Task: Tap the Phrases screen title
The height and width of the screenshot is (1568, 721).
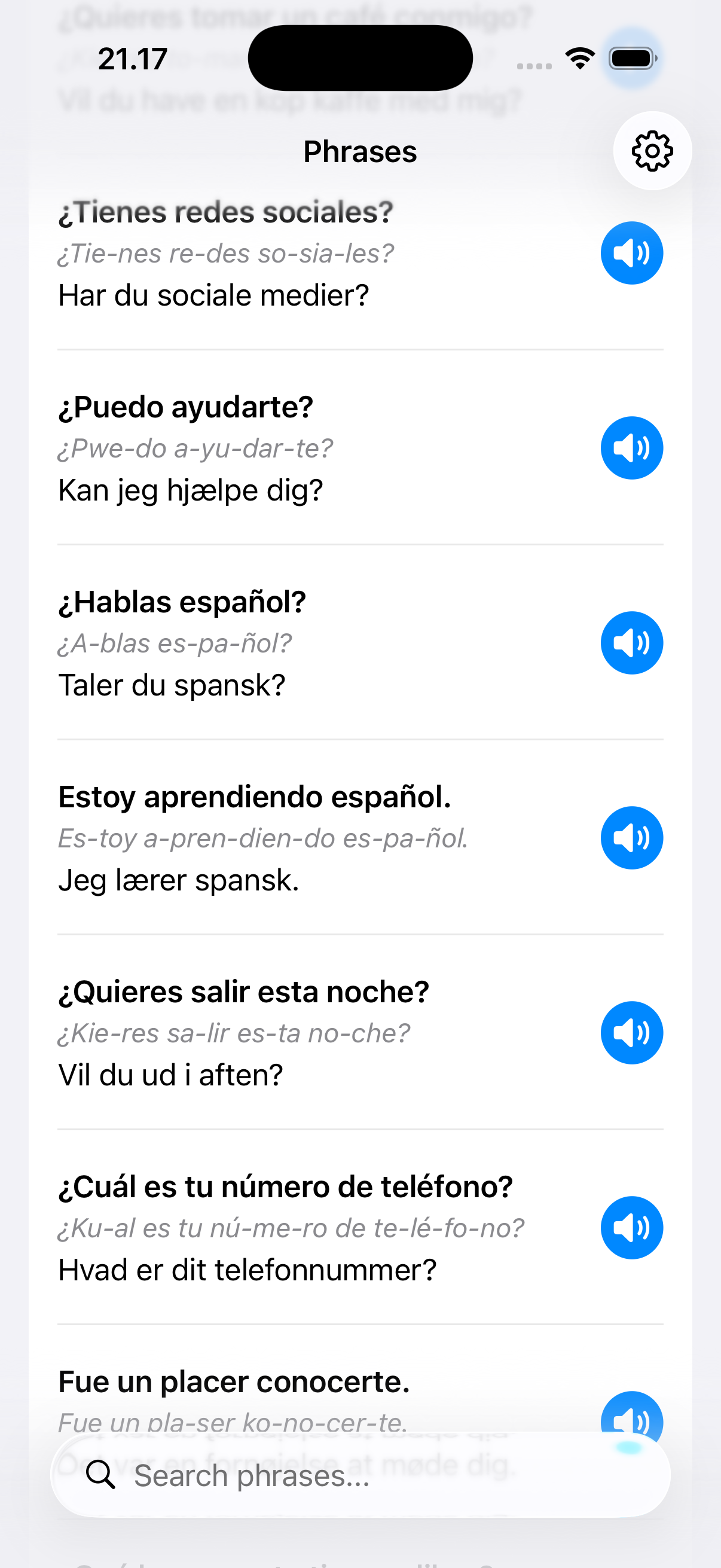Action: pos(360,152)
